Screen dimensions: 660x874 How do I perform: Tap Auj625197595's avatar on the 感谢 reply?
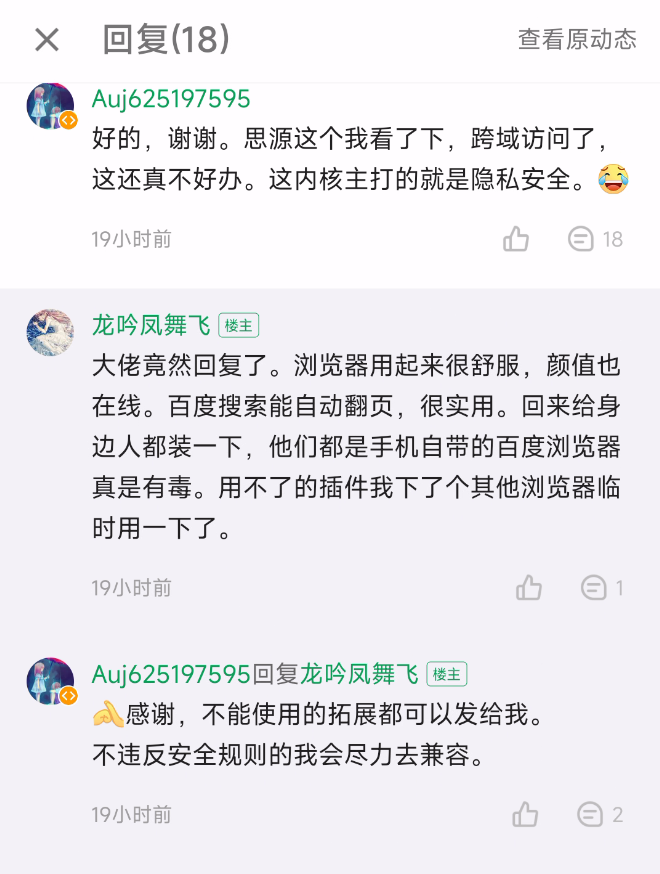(x=50, y=681)
